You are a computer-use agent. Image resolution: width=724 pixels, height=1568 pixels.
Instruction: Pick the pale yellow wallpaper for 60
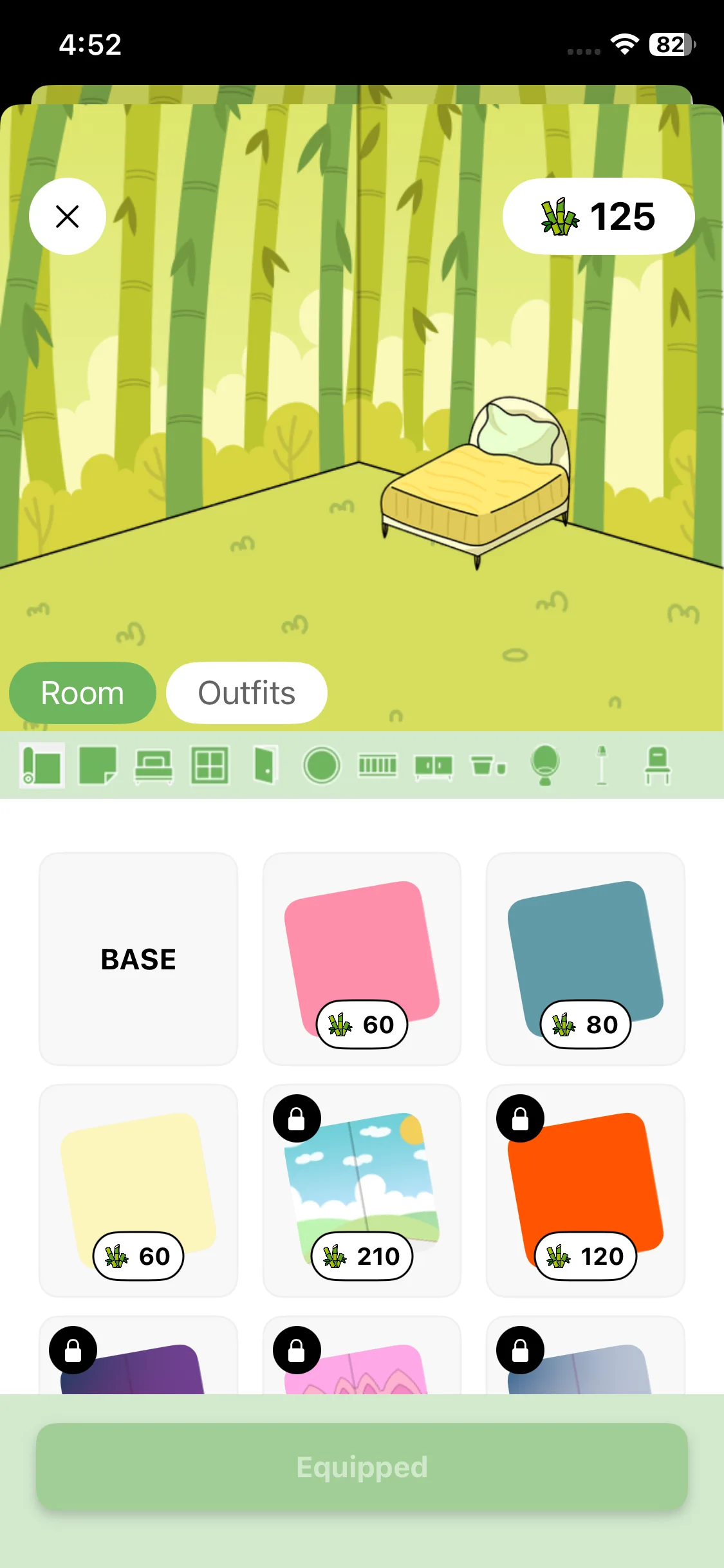pyautogui.click(x=138, y=1191)
